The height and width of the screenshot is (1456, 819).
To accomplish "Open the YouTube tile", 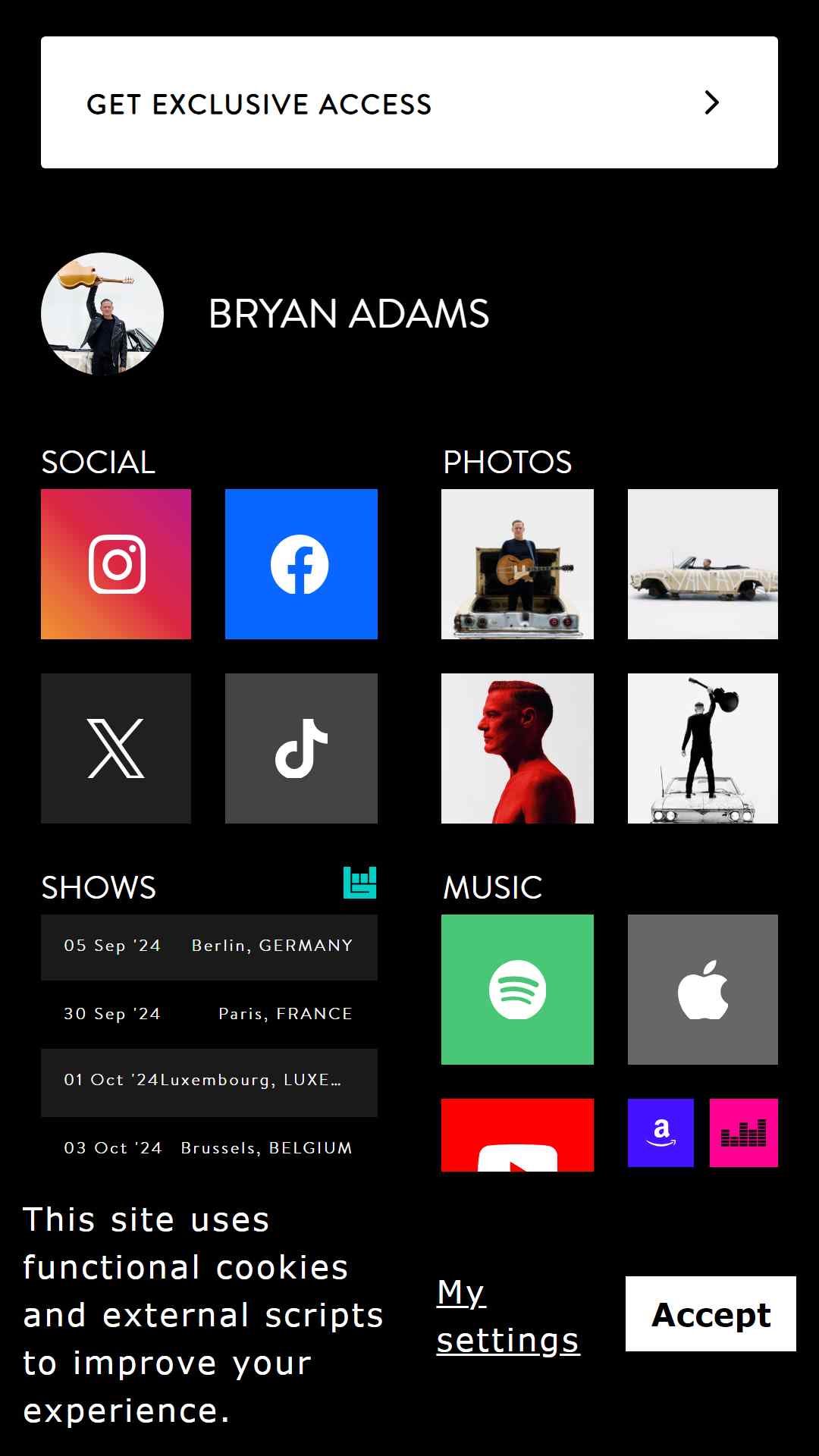I will point(517,1135).
